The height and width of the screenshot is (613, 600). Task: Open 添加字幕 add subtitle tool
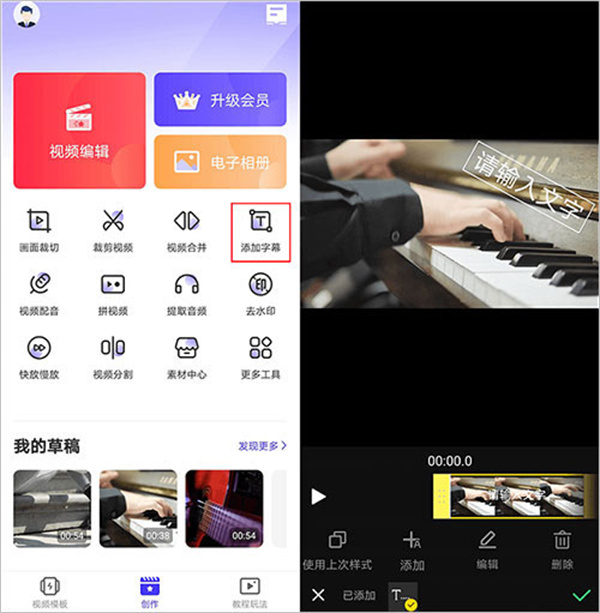tap(260, 230)
